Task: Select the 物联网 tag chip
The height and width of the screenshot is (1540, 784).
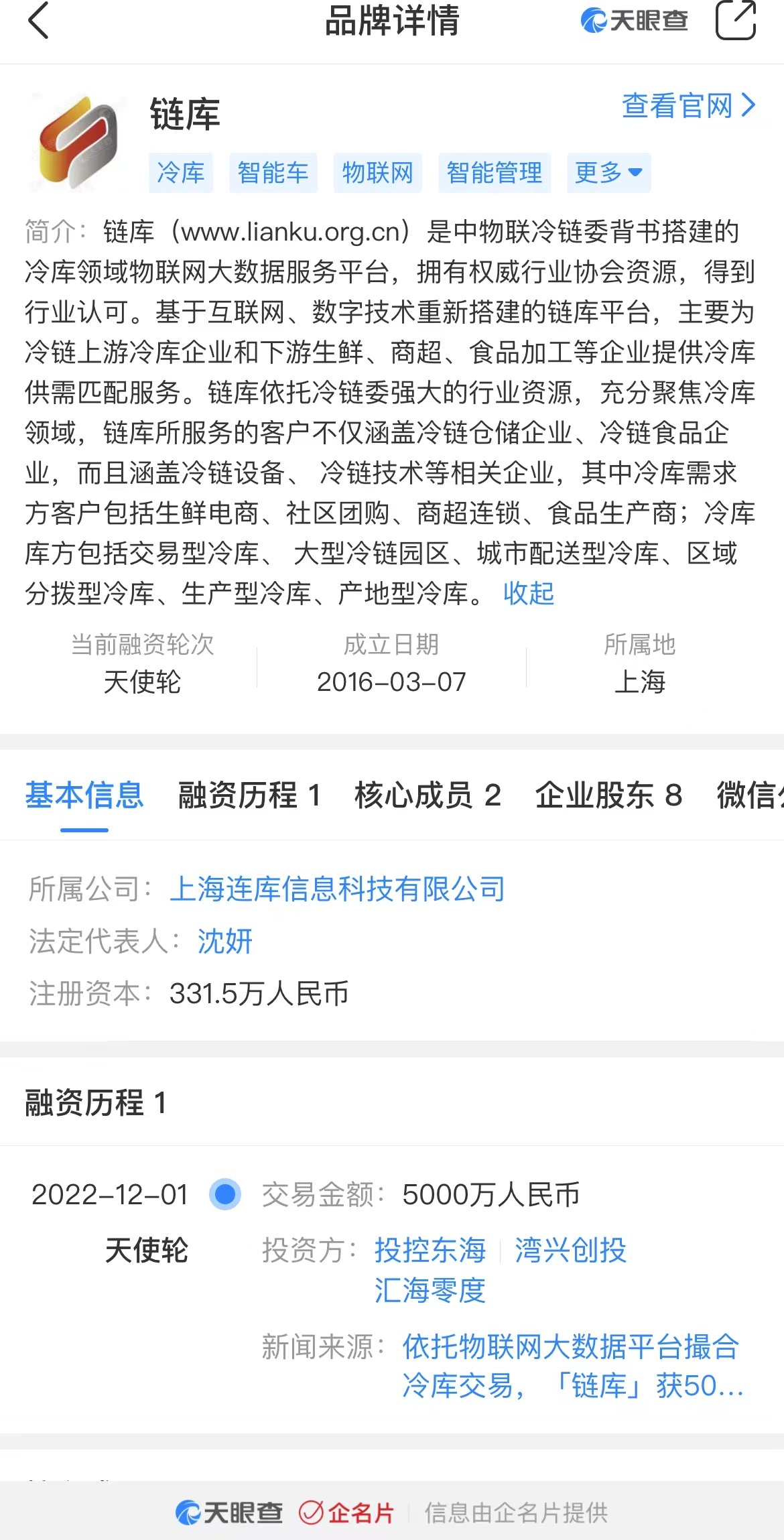Action: point(377,173)
